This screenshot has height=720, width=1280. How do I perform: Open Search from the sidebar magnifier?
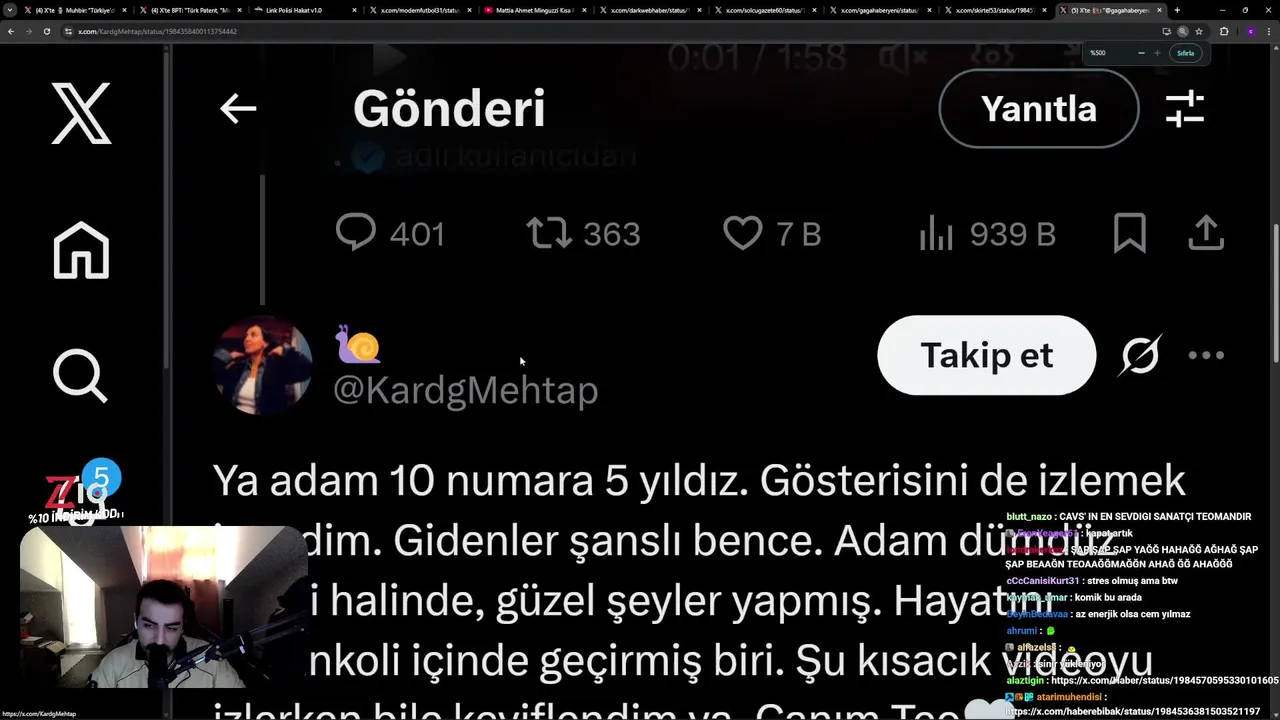point(80,375)
